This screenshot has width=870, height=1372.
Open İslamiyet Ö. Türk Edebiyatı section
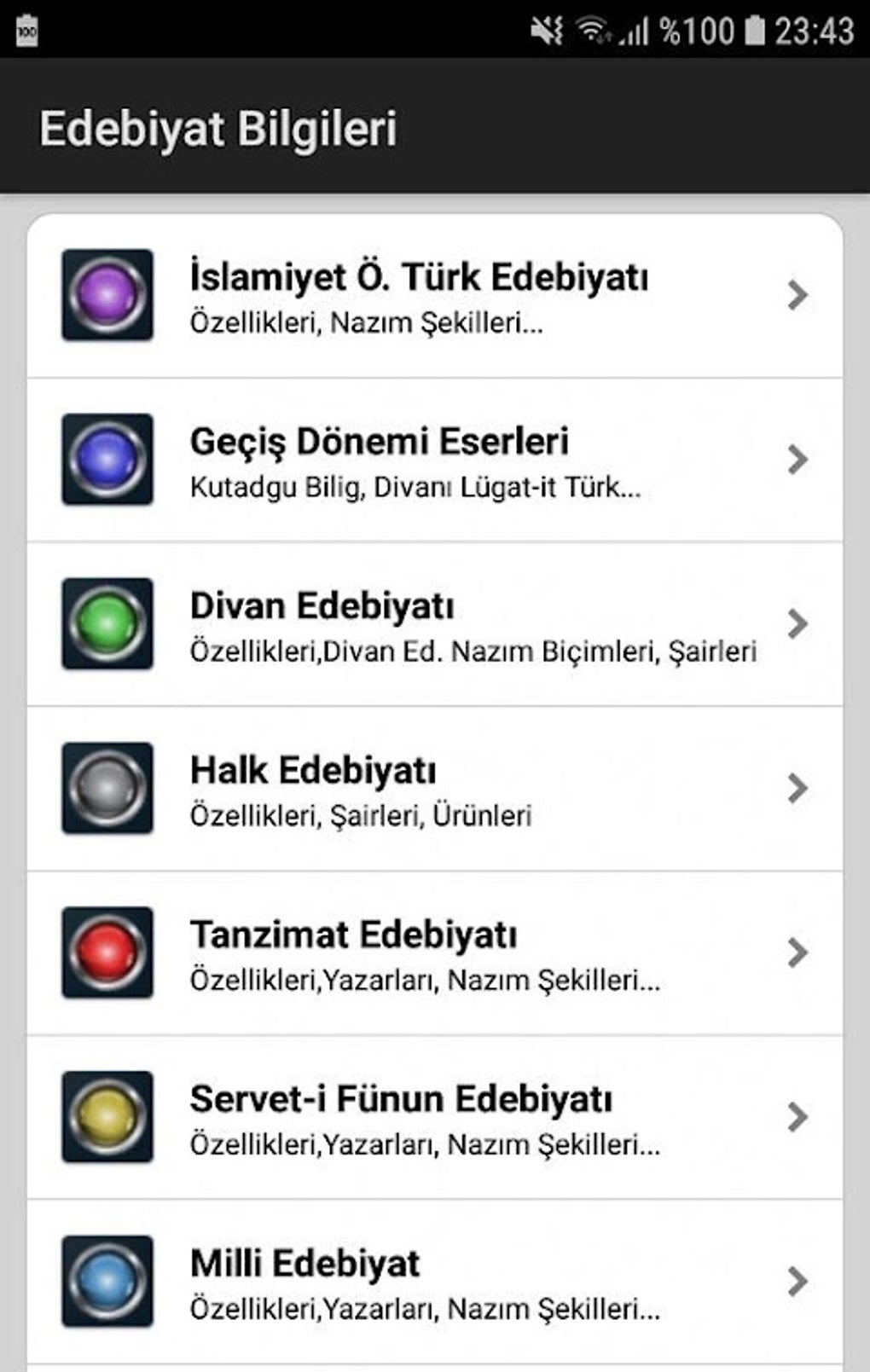(434, 296)
